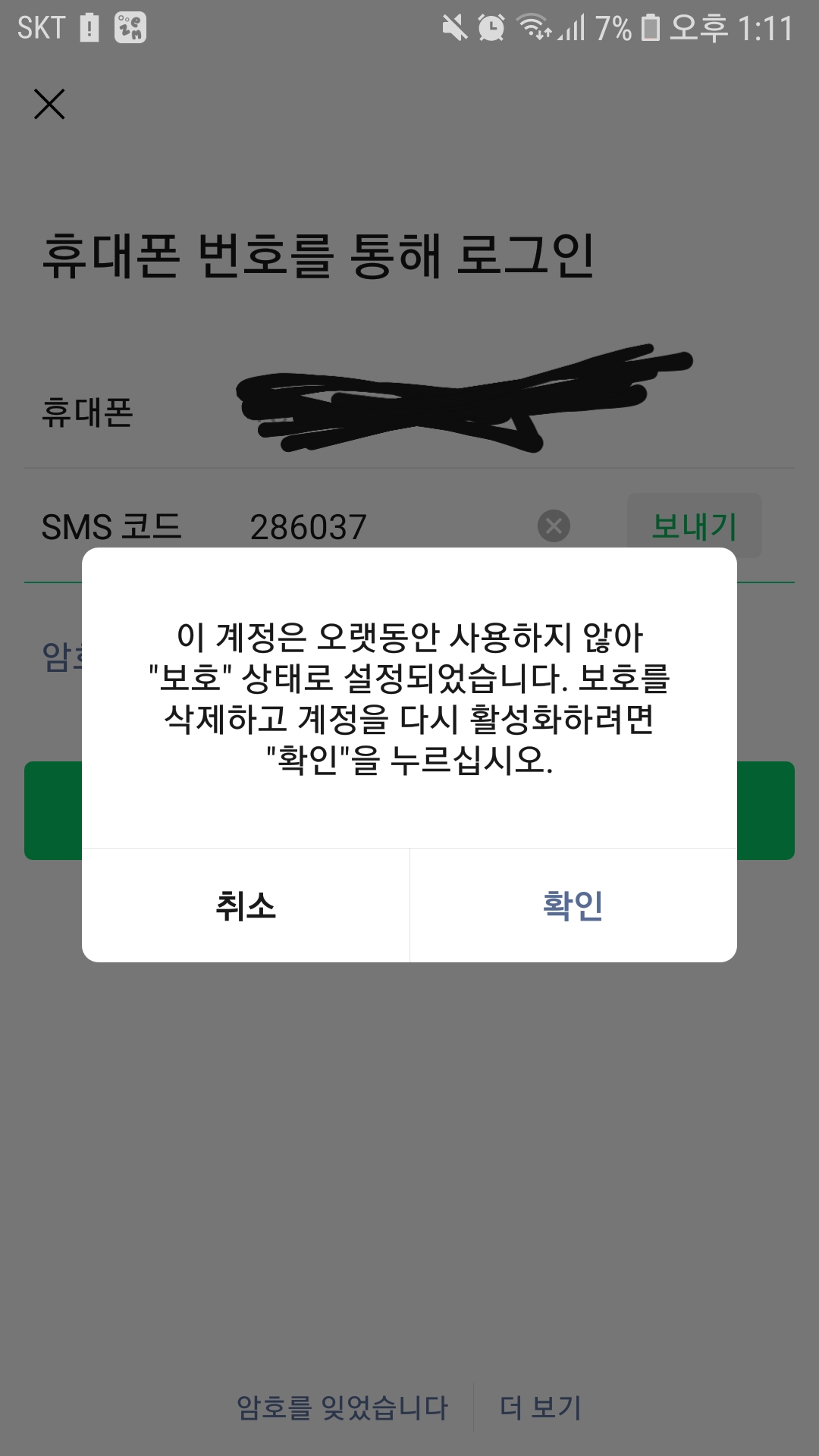This screenshot has width=819, height=1456.
Task: Tap 보내기 to send the SMS code
Action: [x=694, y=526]
